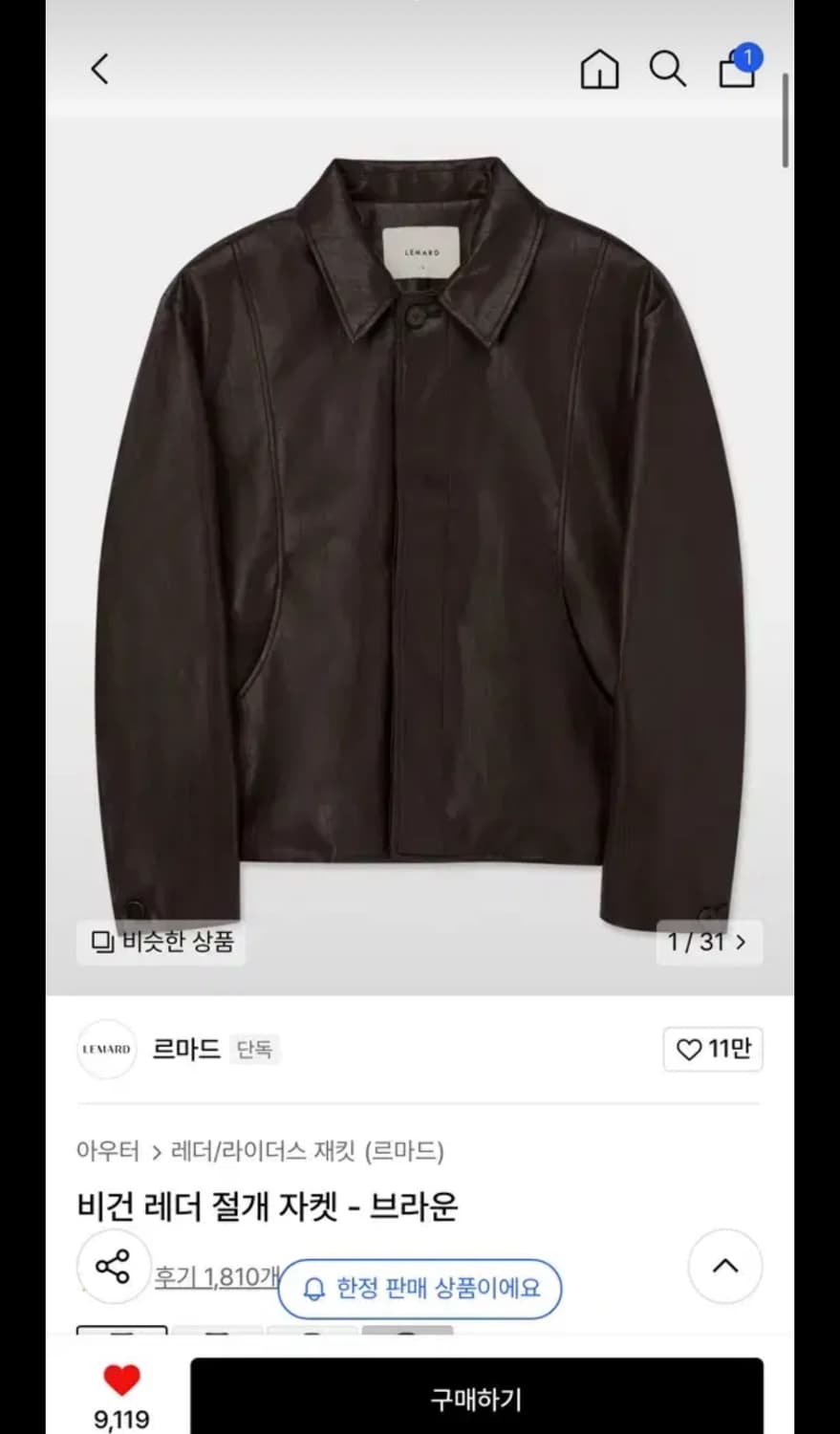Select the 아우터 category in the breadcrumb
Viewport: 840px width, 1434px height.
[112, 1153]
